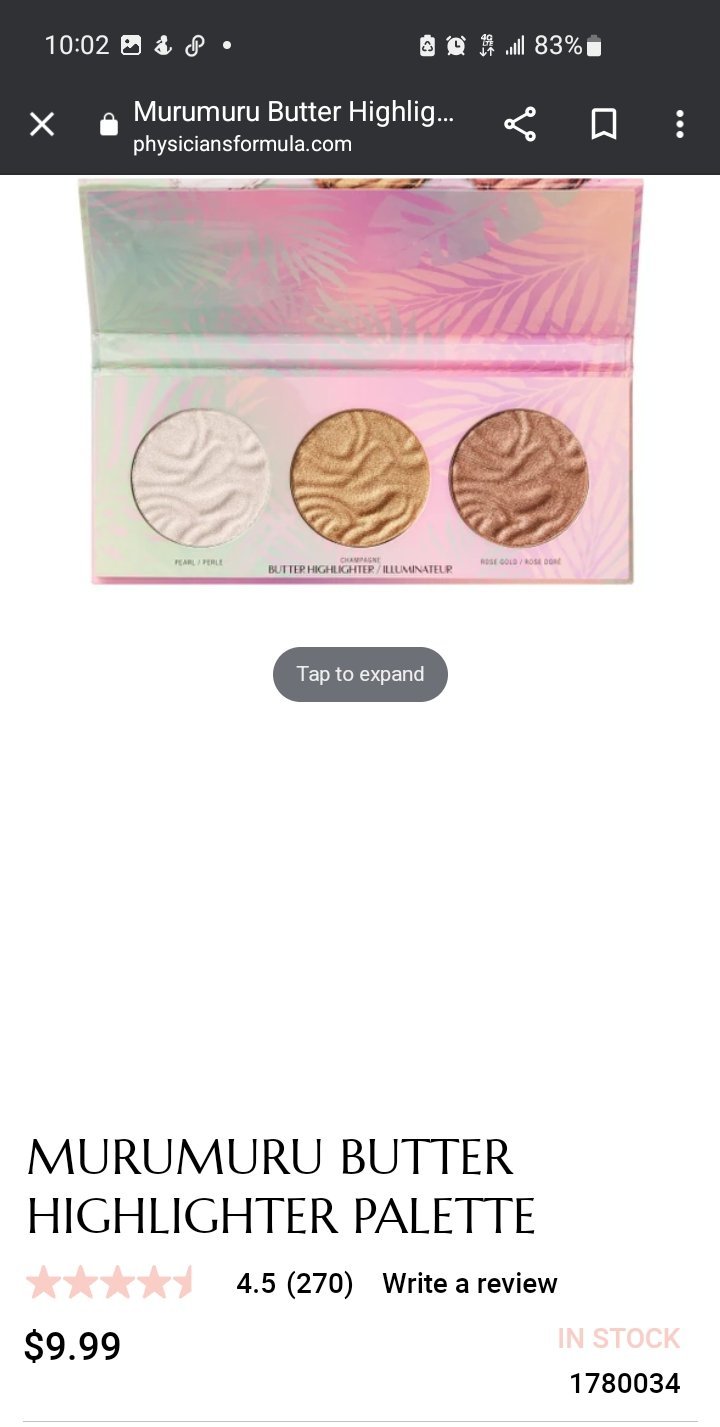Tap to expand the product image
This screenshot has height=1427, width=720.
tap(360, 674)
